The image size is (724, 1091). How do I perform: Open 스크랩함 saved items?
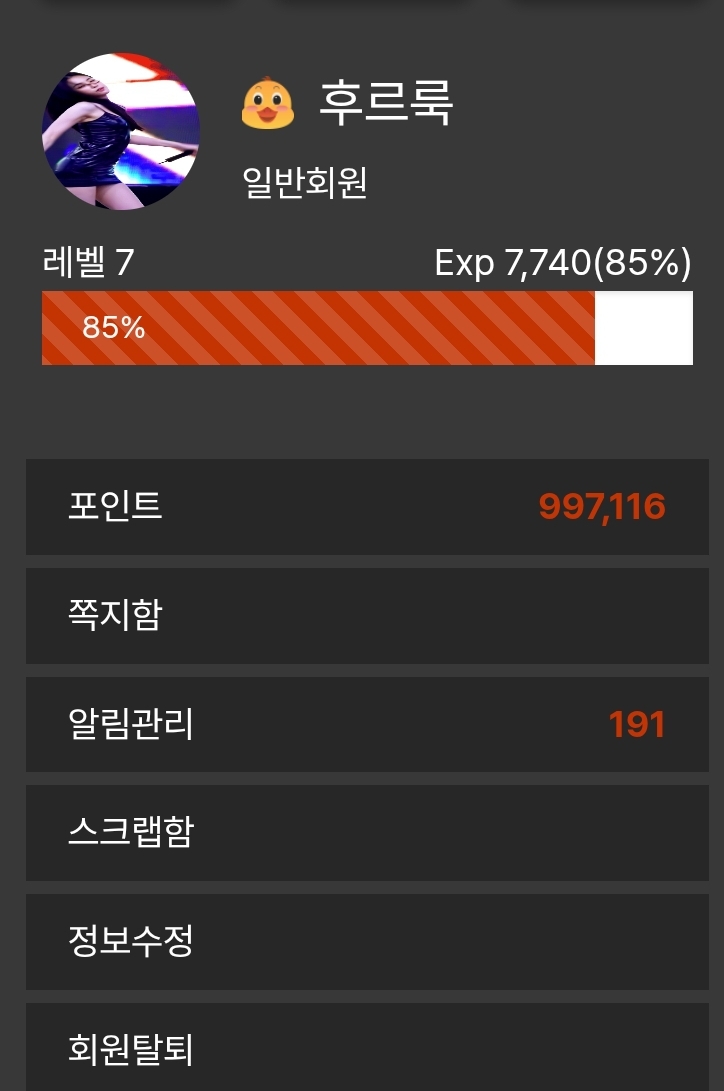366,832
